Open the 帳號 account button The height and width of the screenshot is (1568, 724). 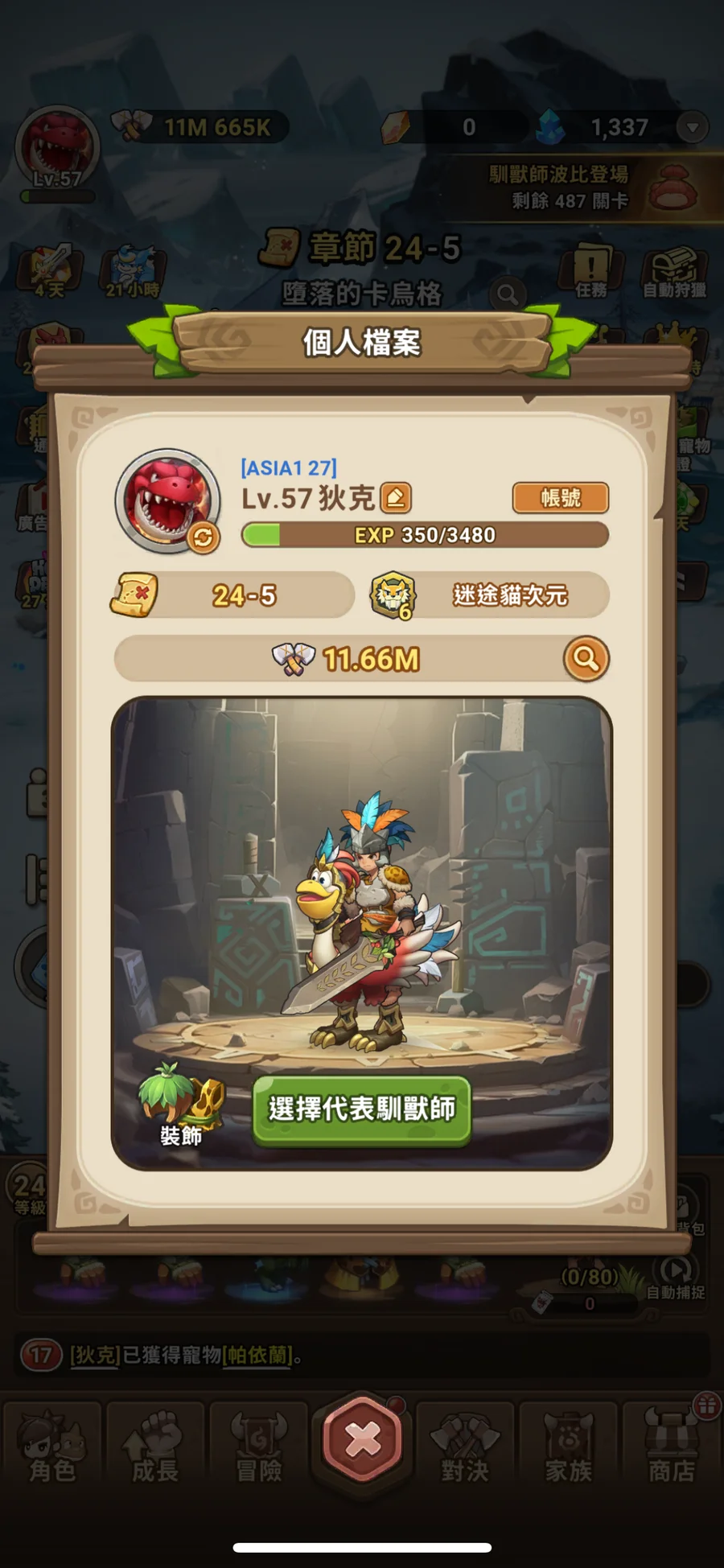[560, 498]
